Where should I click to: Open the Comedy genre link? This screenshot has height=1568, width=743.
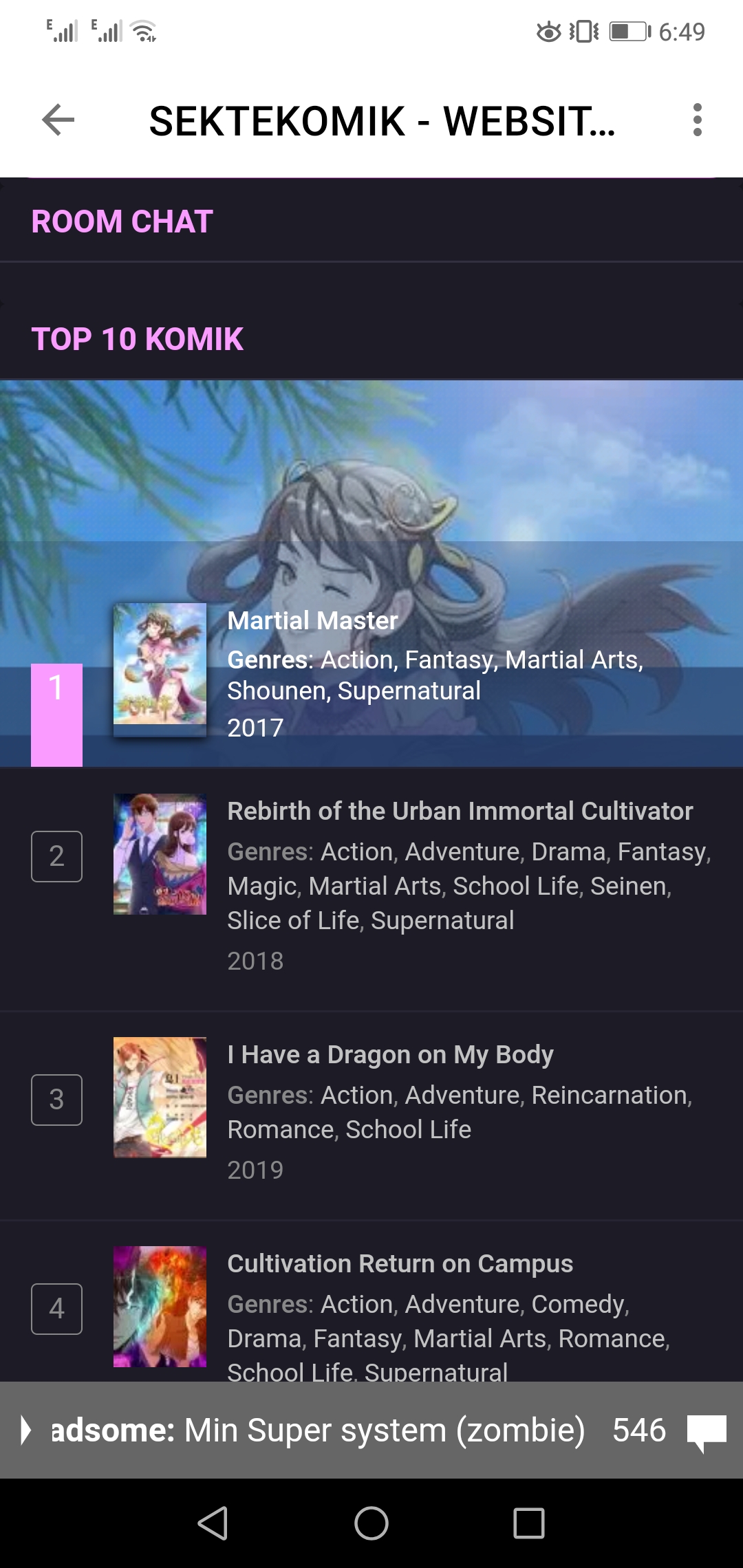coord(578,1304)
